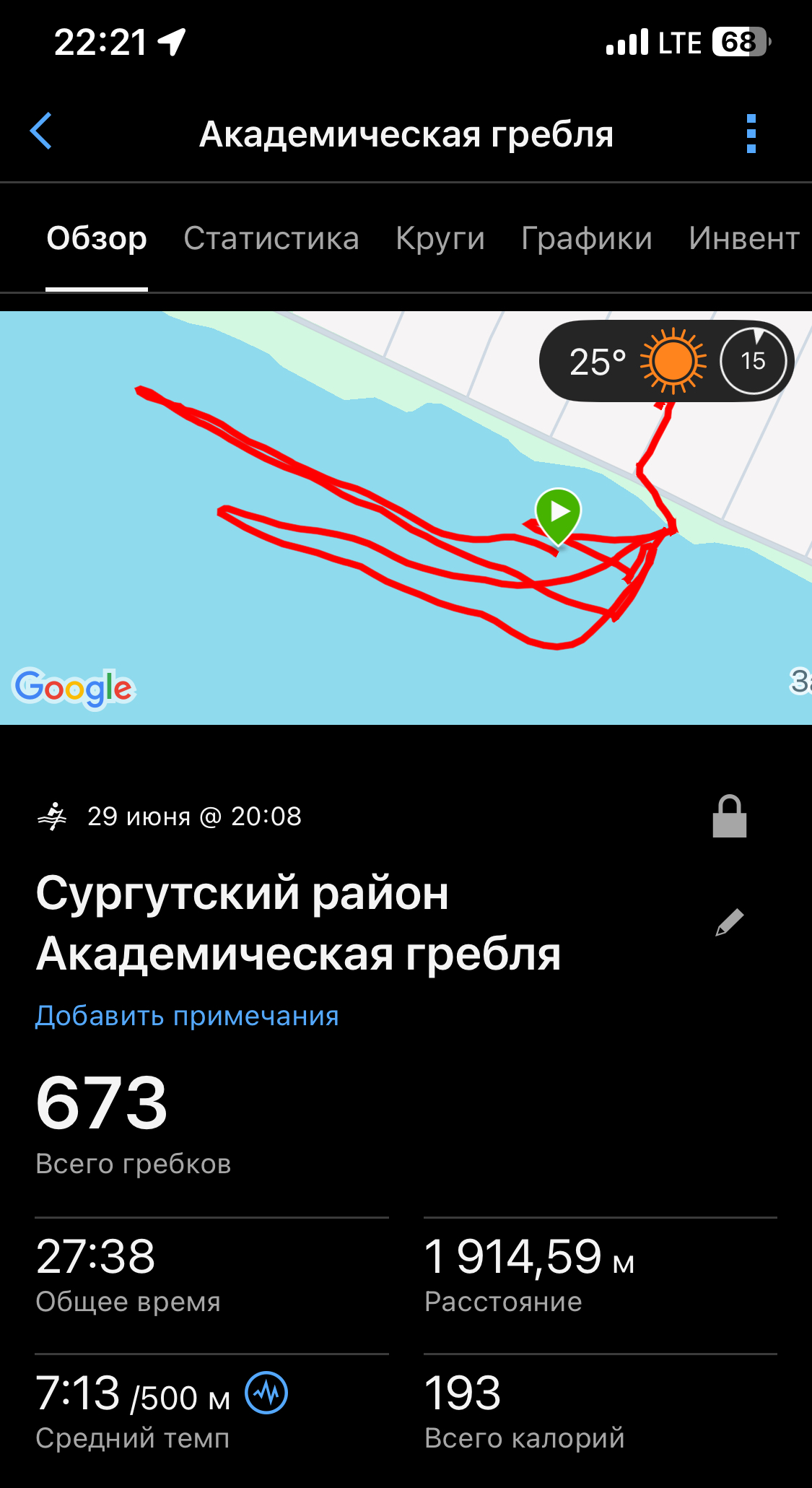This screenshot has width=812, height=1488.
Task: Open the three-dot overflow menu
Action: click(x=751, y=134)
